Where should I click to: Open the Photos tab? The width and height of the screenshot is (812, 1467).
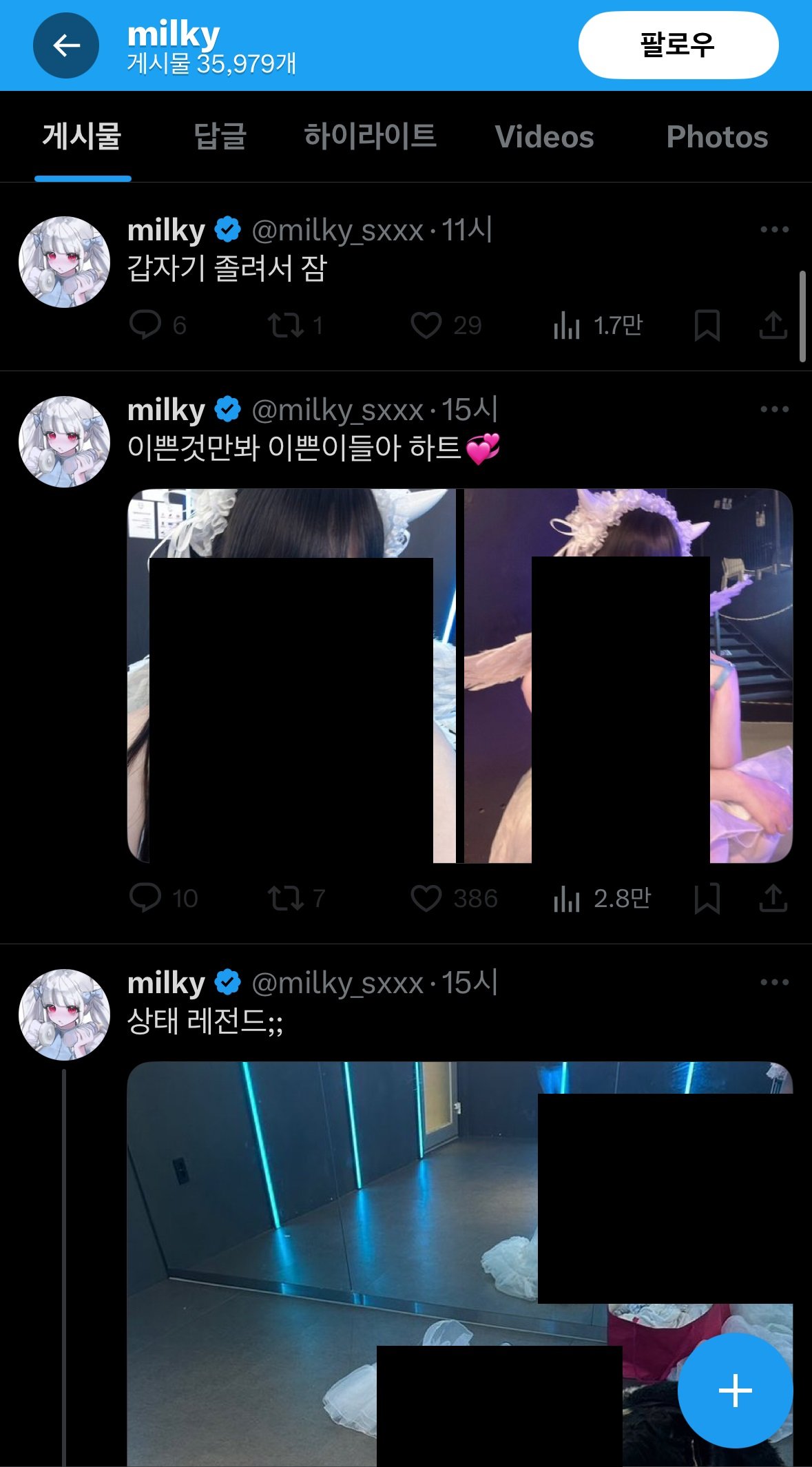716,136
